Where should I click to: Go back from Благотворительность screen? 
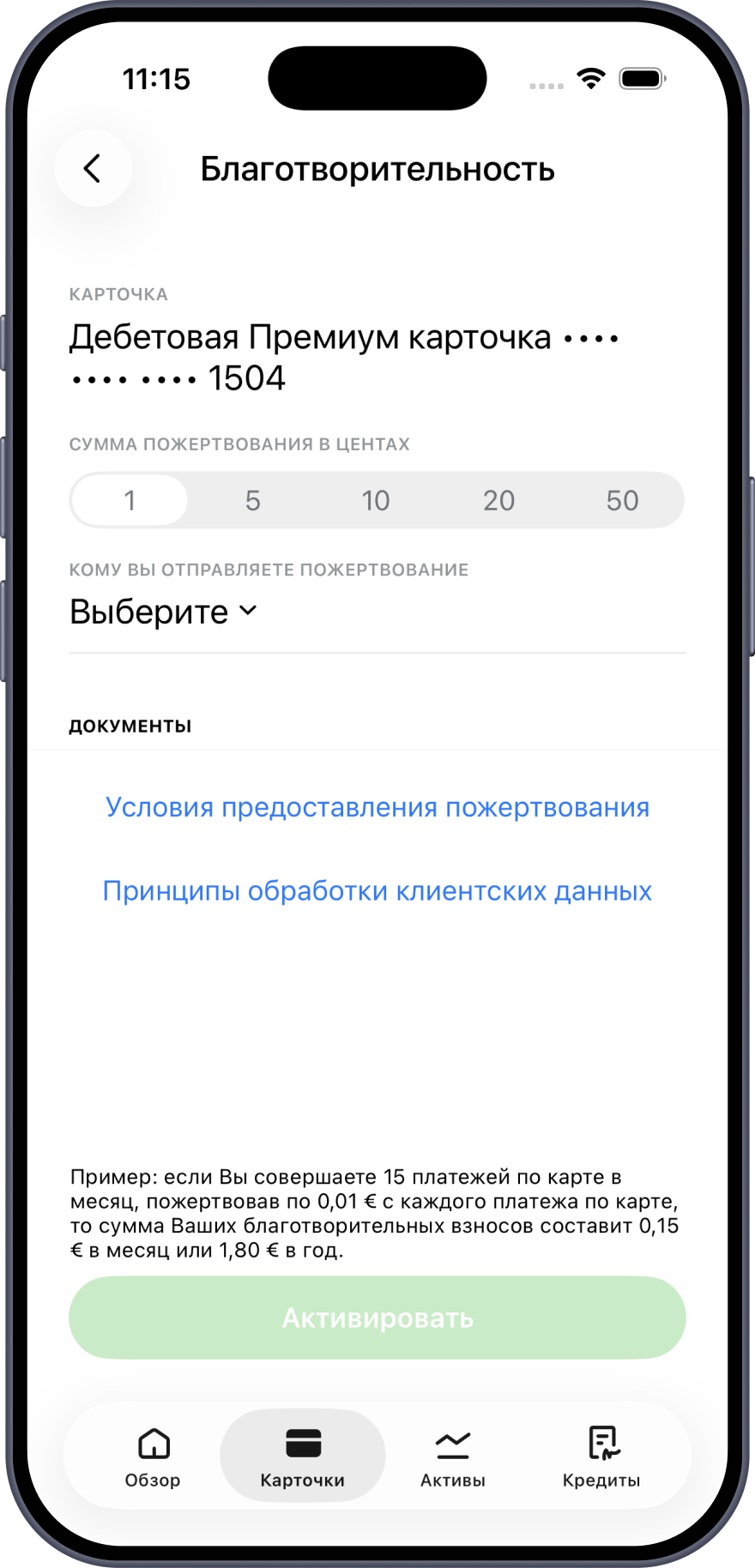click(x=93, y=168)
